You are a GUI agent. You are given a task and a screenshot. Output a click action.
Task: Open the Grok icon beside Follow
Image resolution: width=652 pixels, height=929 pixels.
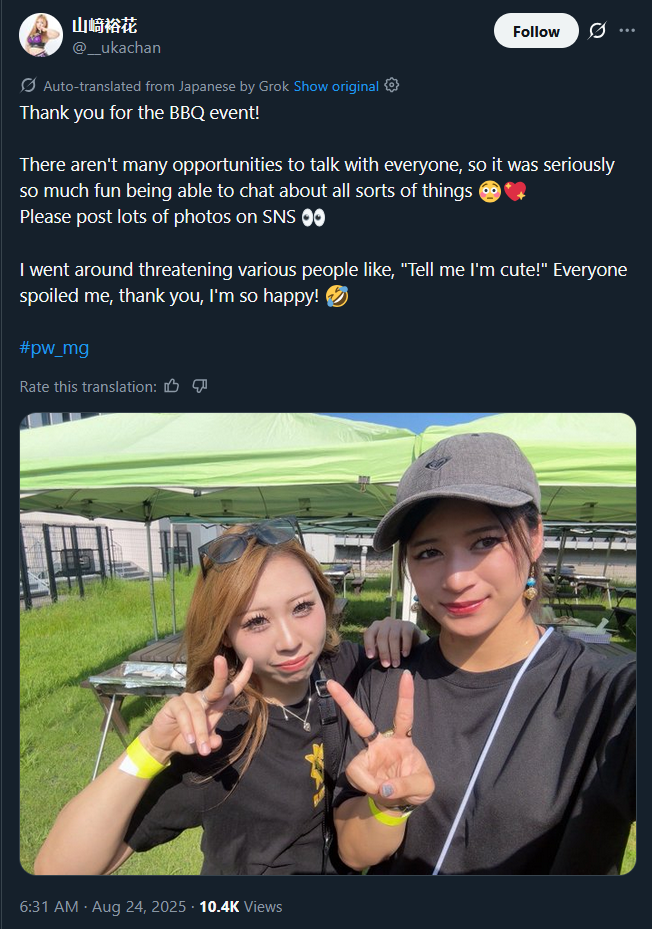point(597,31)
